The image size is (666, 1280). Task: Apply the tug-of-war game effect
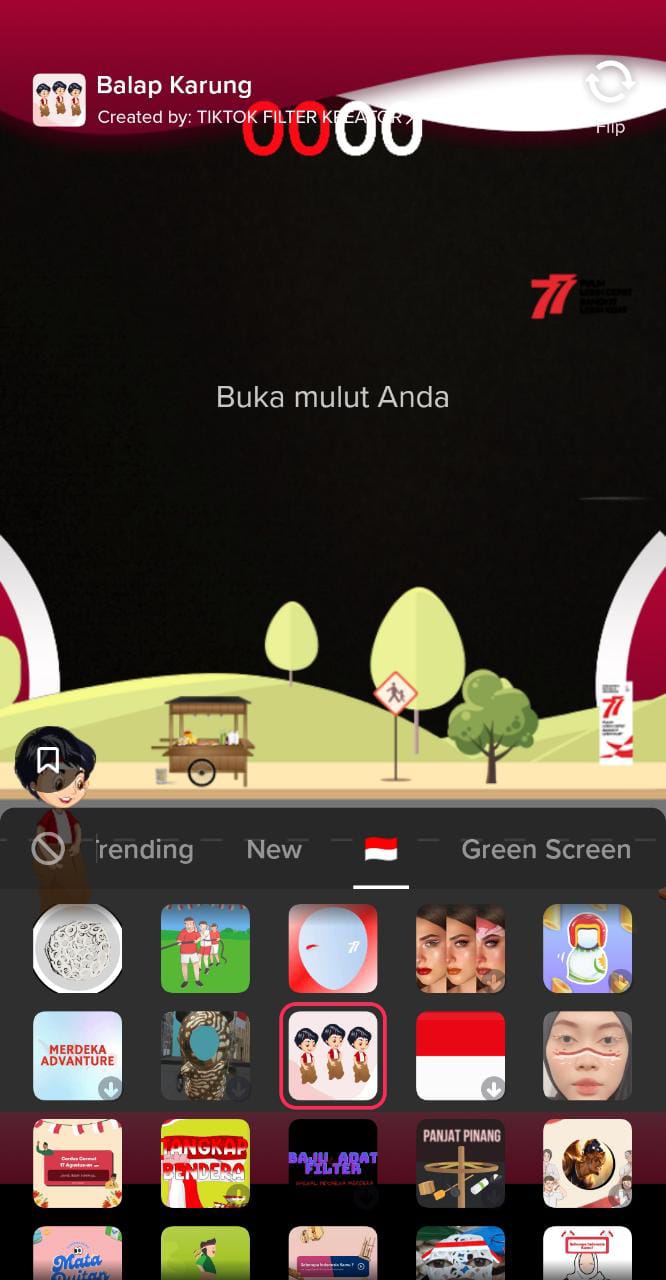point(205,948)
